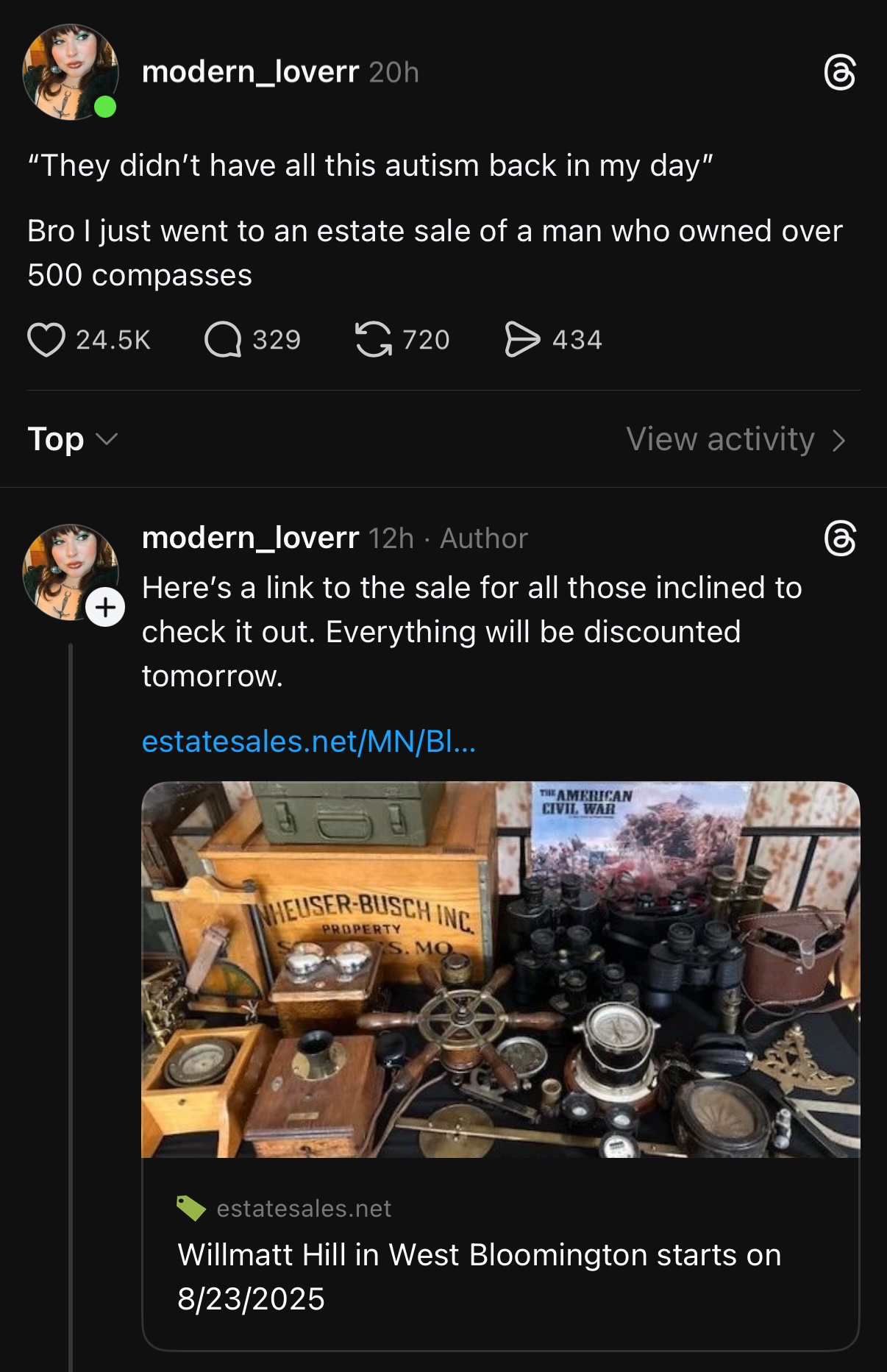
Task: Tap the Threads icon on the author's reply
Action: click(x=840, y=539)
